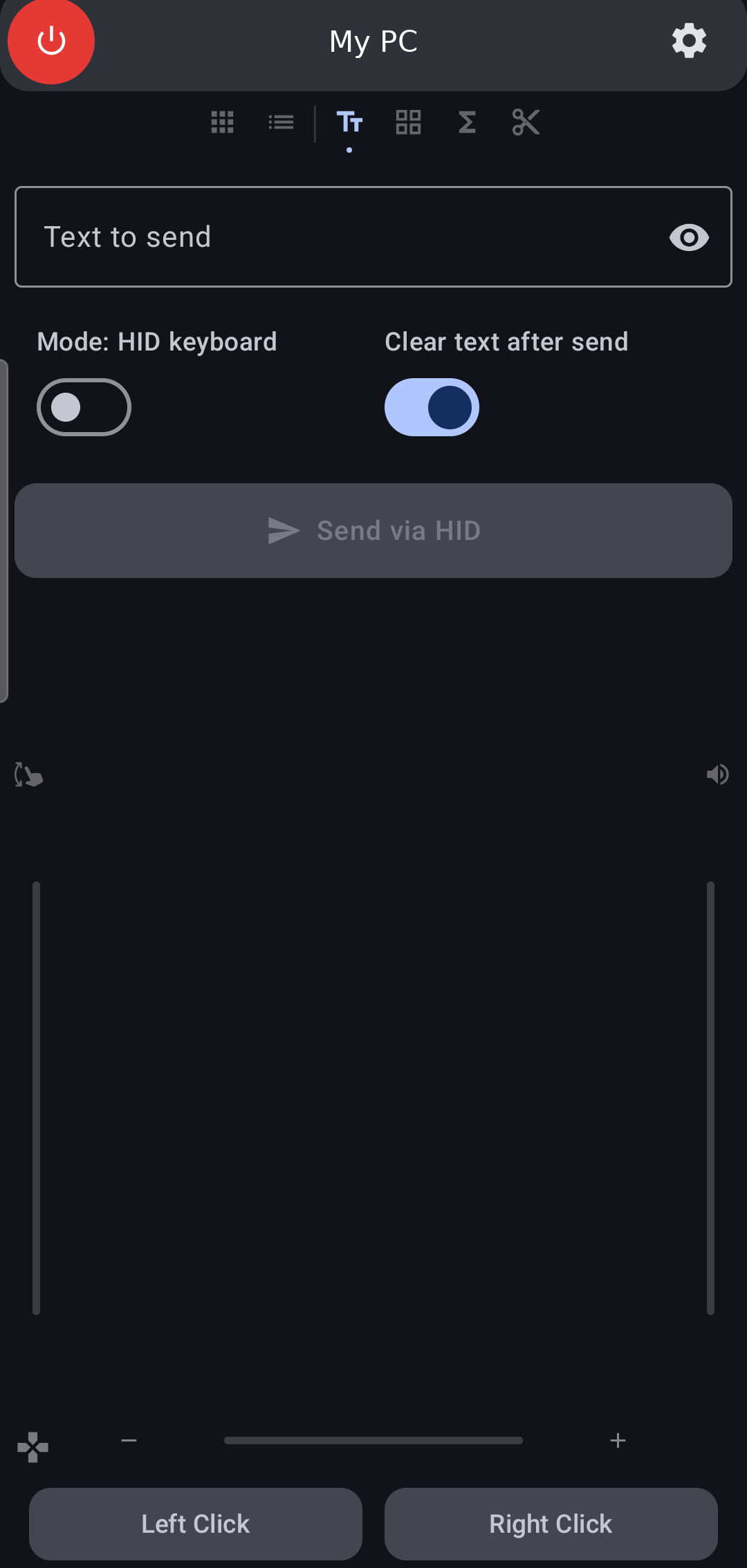Toggle the HID keyboard mode switch

(84, 407)
